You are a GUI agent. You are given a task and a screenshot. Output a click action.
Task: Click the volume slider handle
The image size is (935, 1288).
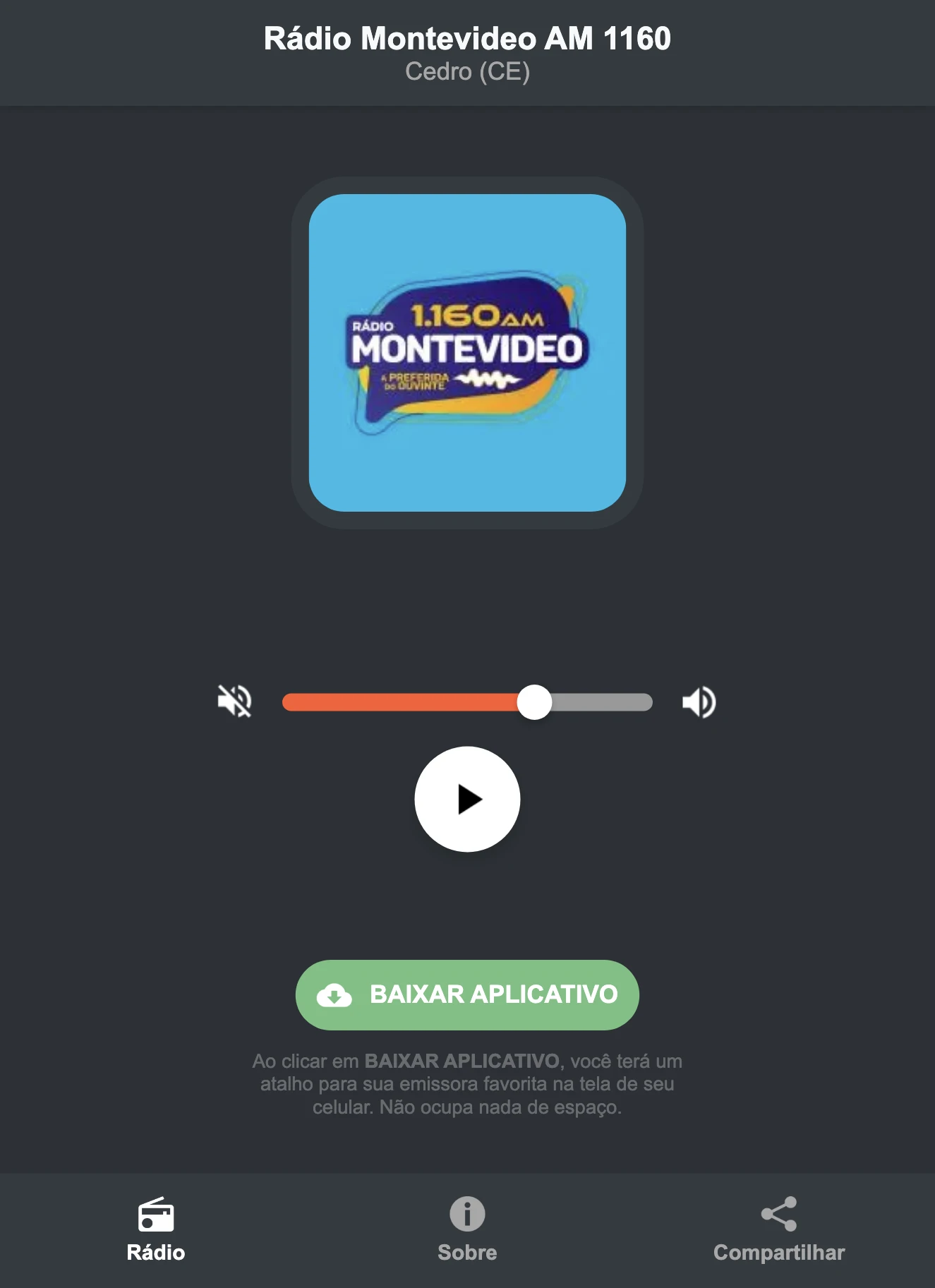point(535,700)
